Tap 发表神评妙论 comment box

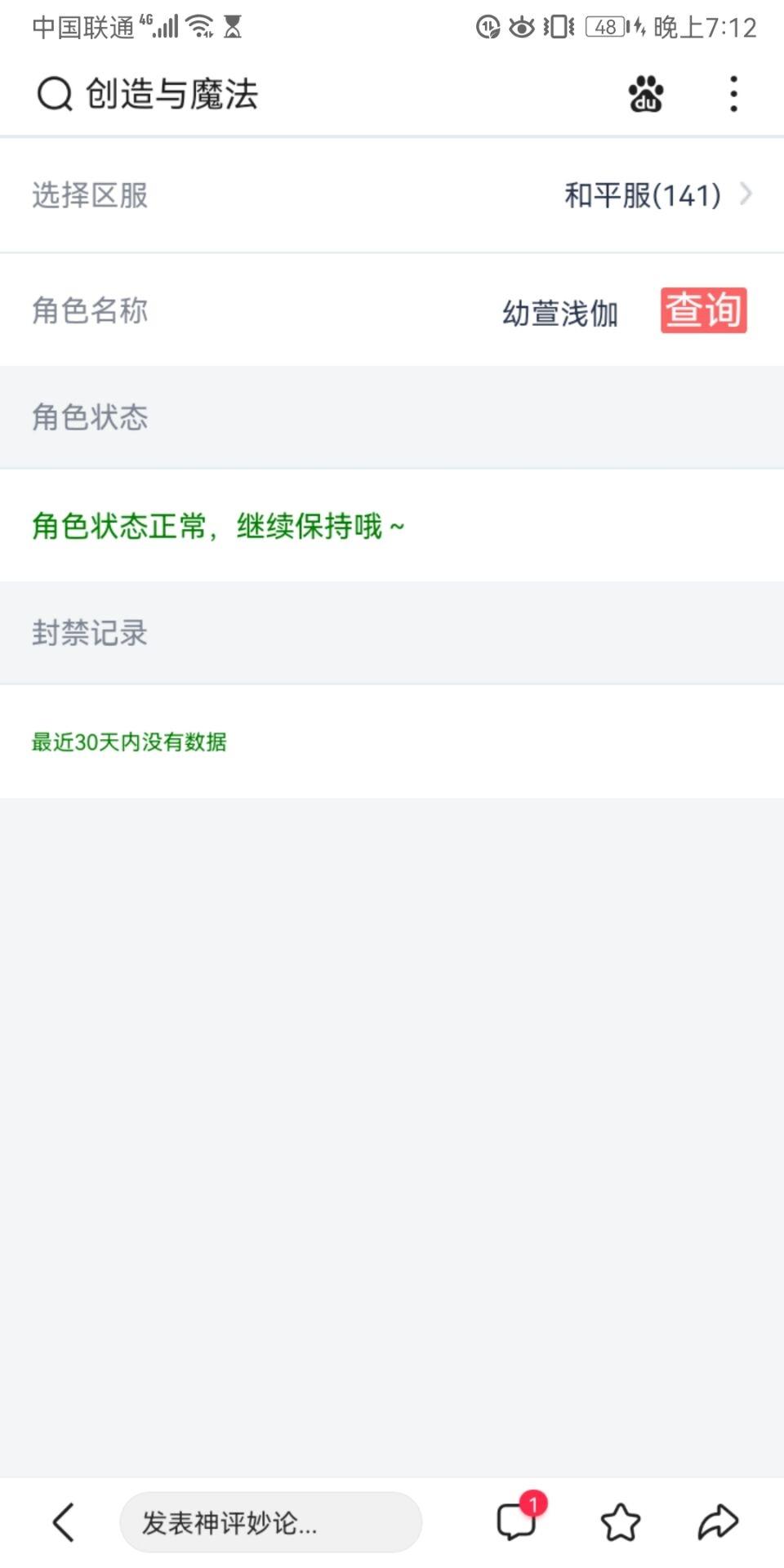click(x=270, y=1522)
